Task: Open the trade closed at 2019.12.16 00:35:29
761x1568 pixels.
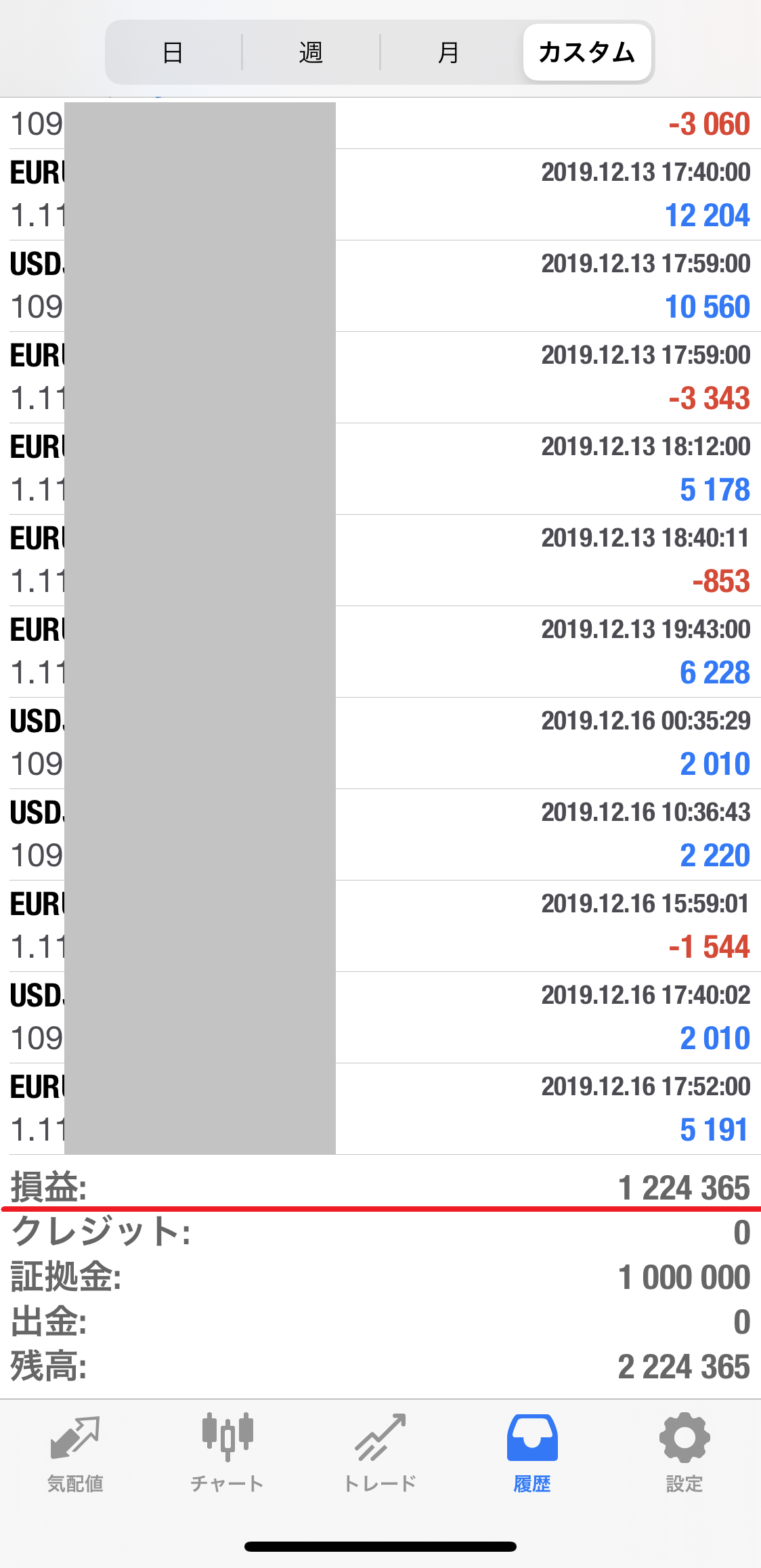Action: [x=380, y=743]
